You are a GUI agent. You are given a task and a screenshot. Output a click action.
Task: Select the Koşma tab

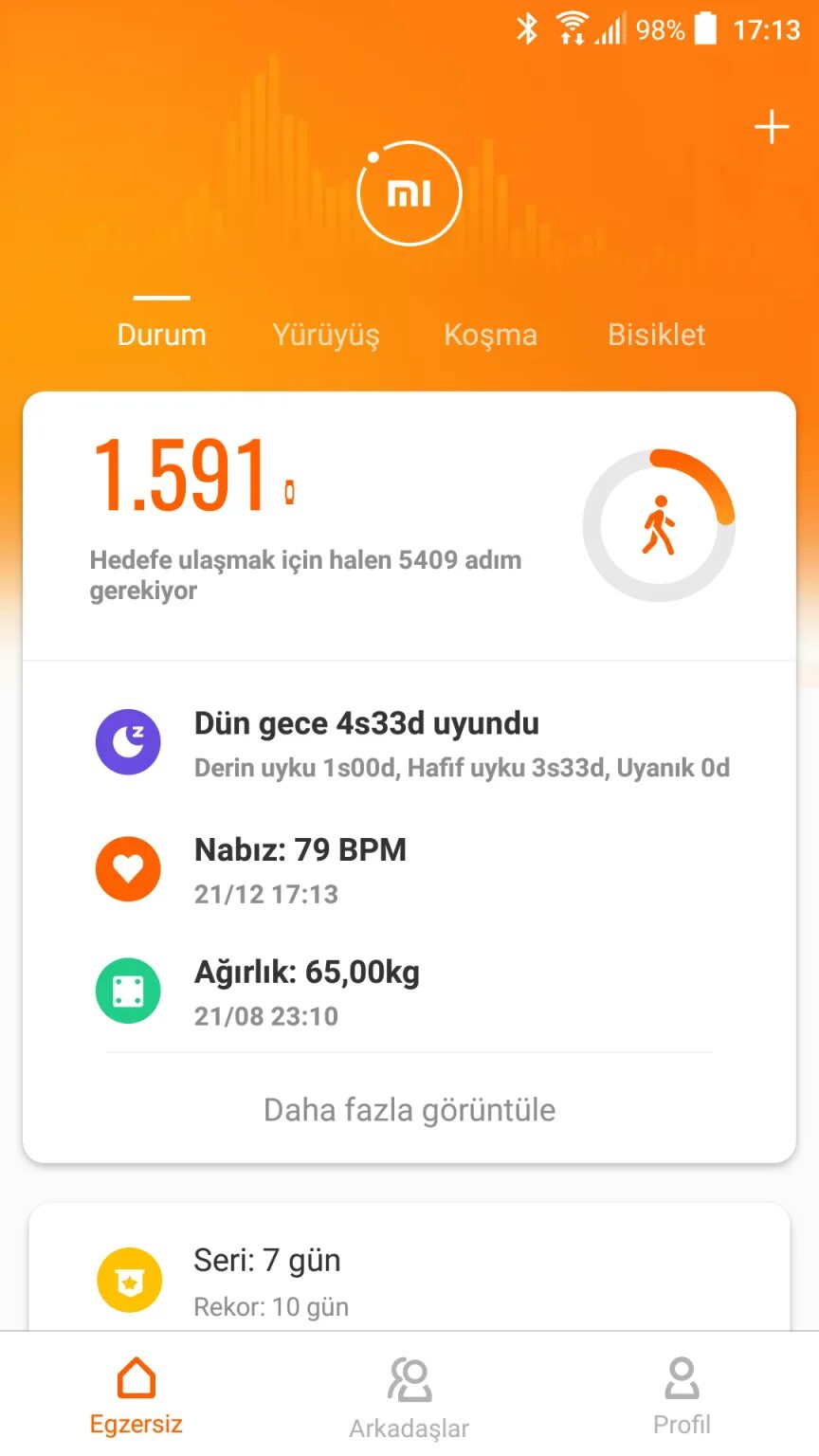490,335
